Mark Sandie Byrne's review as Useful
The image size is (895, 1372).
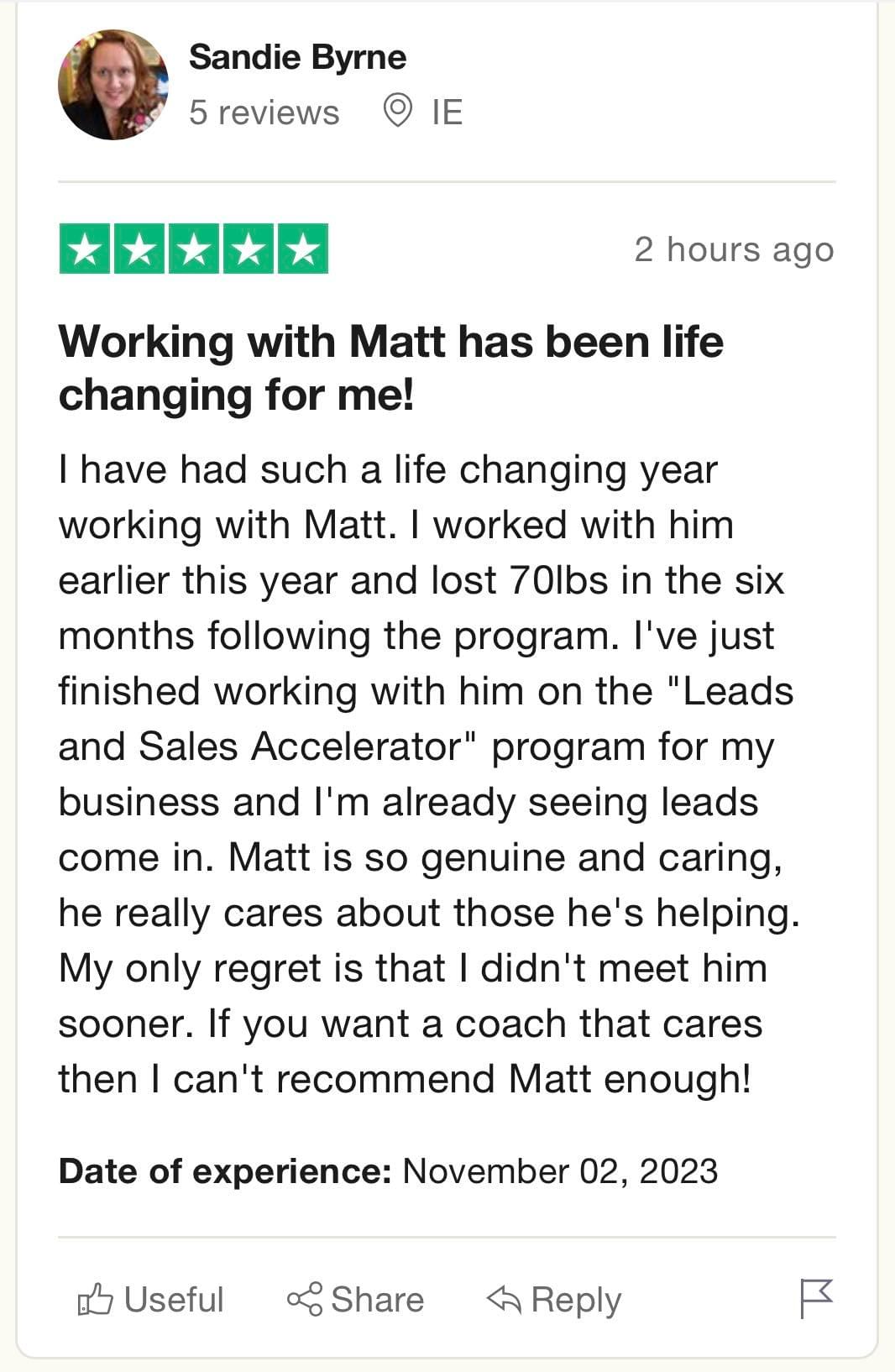tap(151, 1299)
